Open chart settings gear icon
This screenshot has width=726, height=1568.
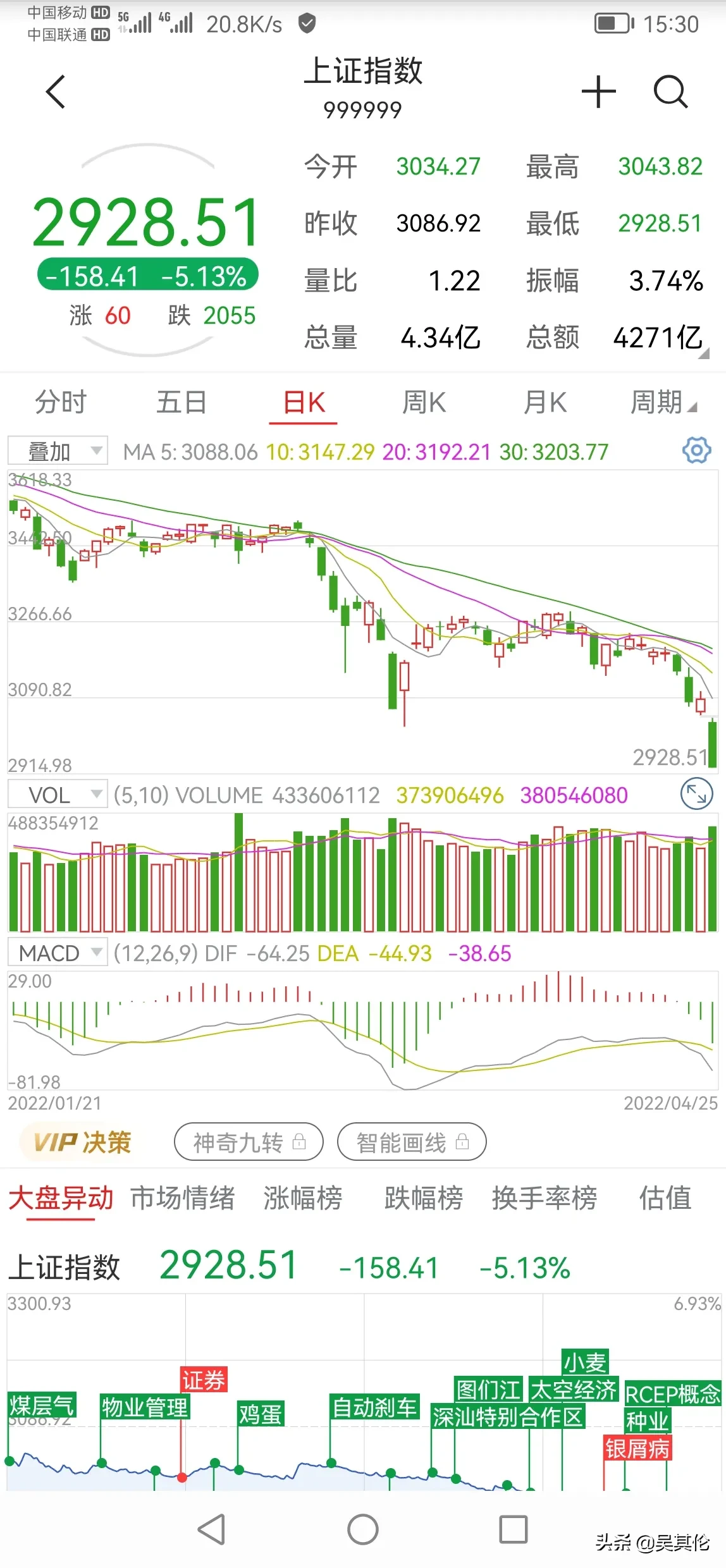(x=696, y=451)
